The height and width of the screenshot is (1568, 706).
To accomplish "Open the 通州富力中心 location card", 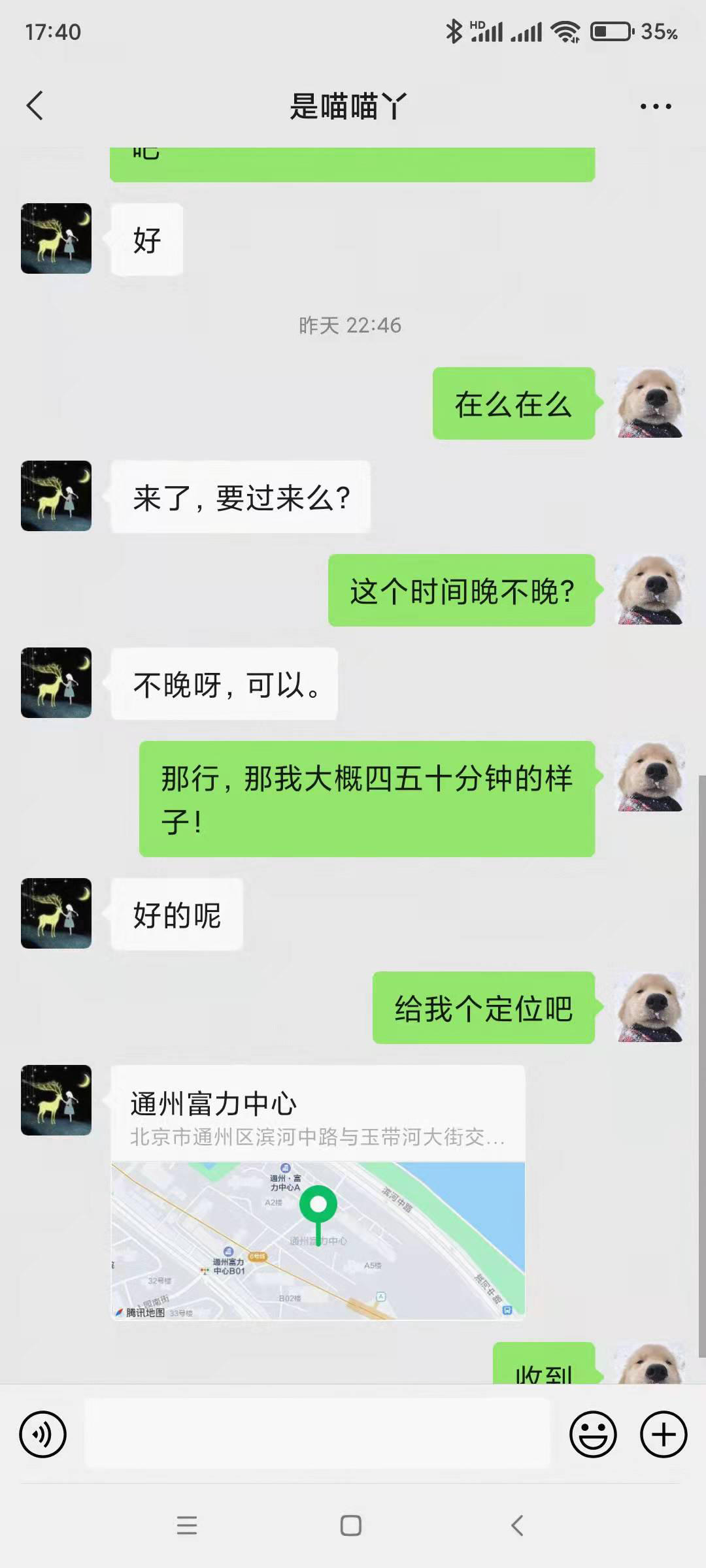I will pos(318,1192).
